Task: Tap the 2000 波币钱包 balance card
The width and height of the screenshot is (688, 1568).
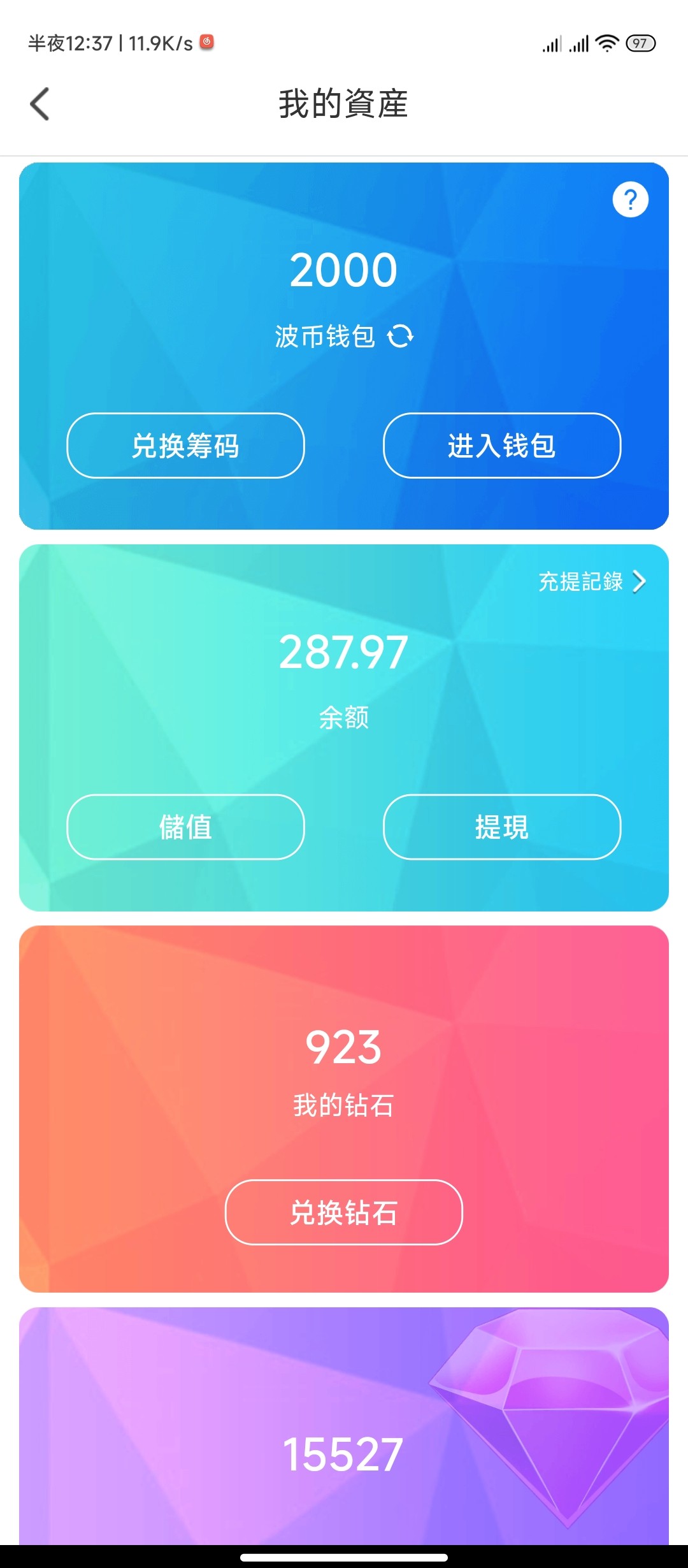Action: coord(344,270)
